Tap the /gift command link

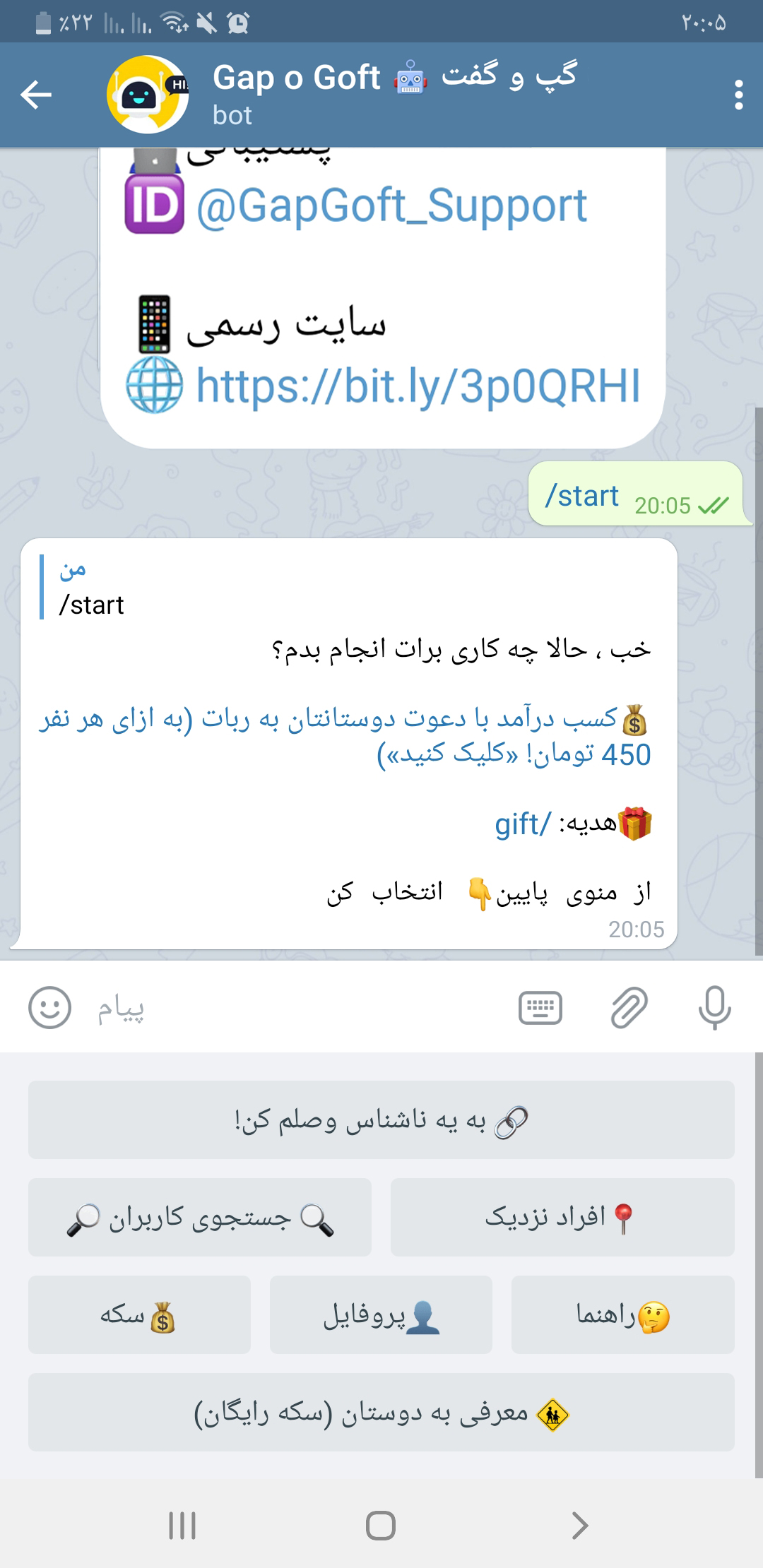[523, 824]
